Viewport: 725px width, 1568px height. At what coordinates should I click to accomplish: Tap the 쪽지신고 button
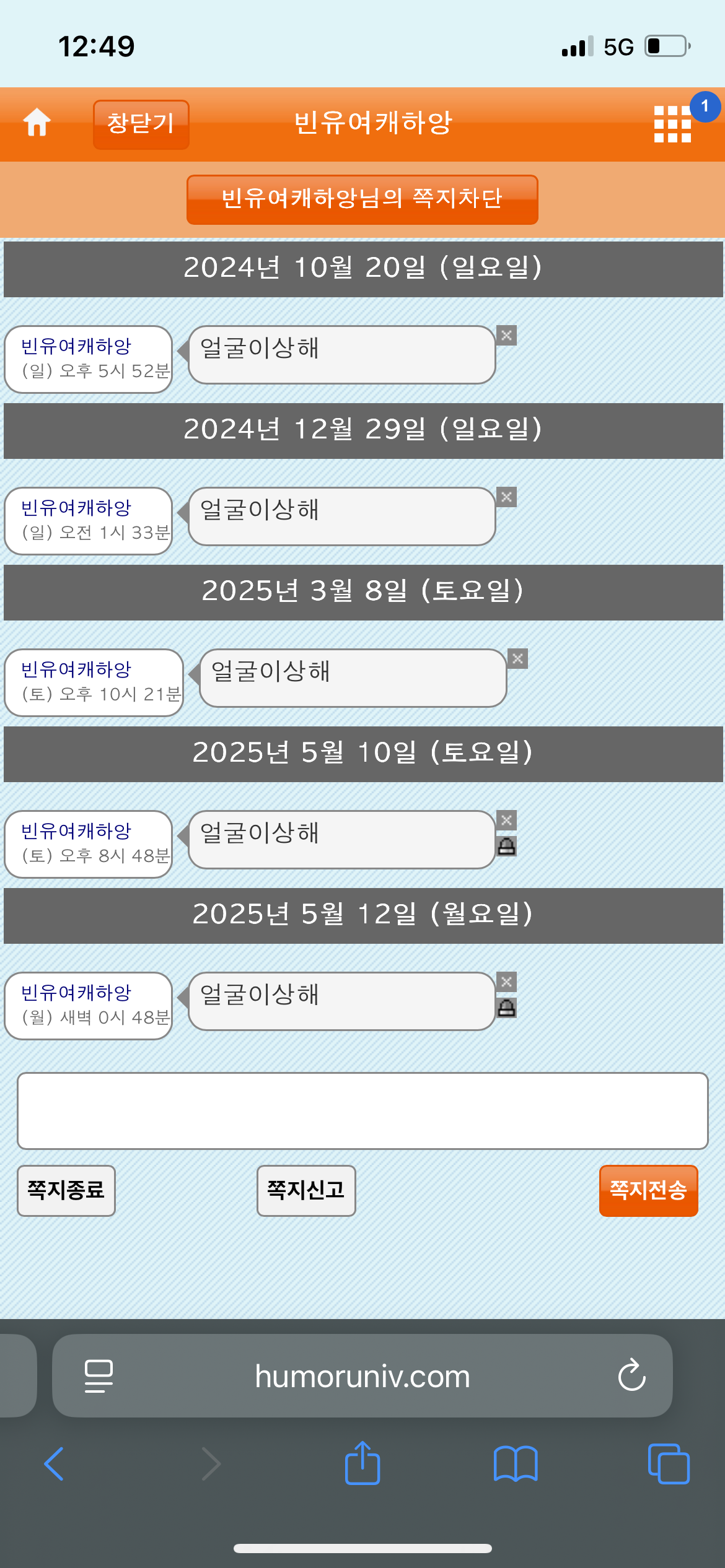[306, 1190]
